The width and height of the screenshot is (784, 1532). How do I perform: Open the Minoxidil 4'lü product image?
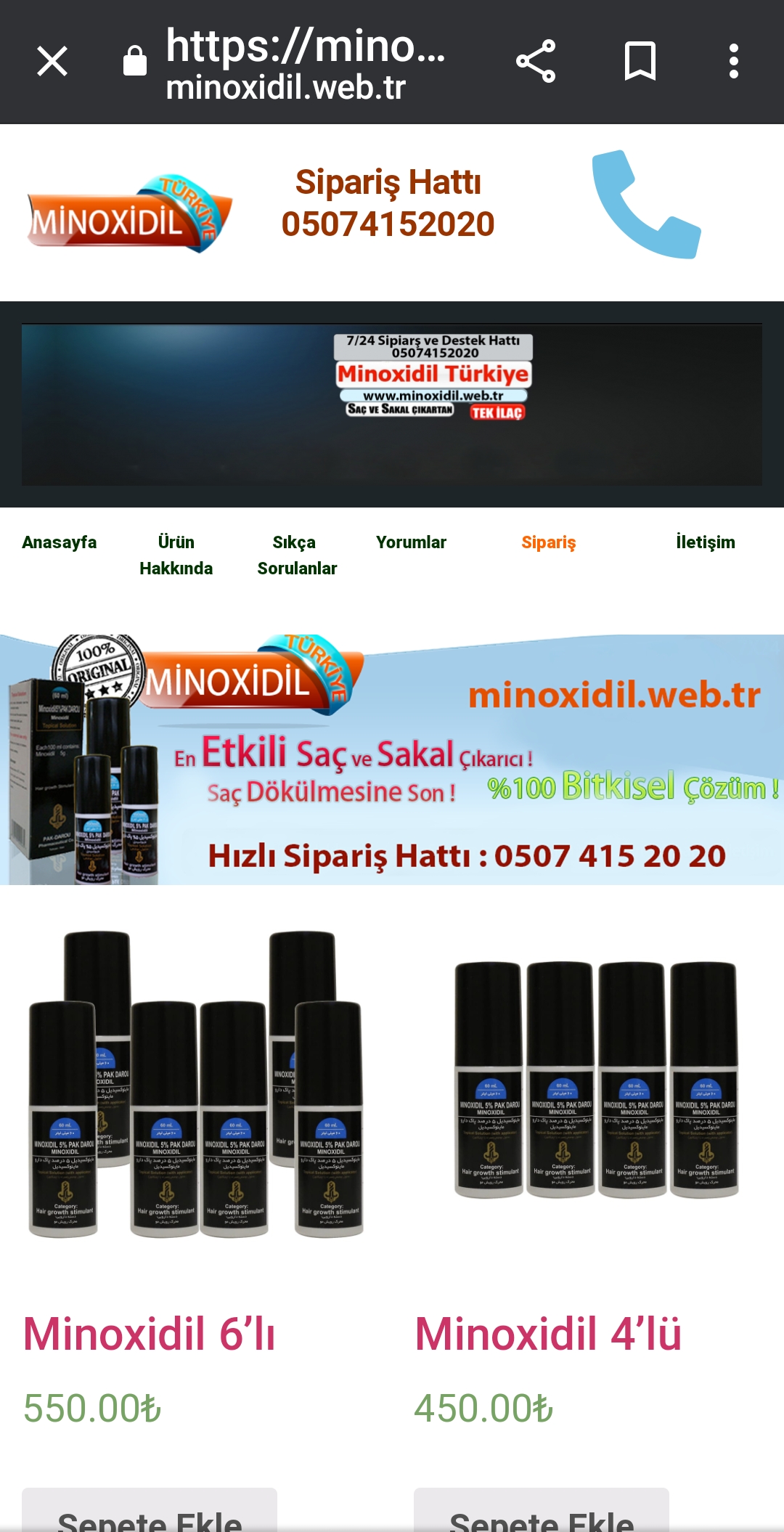(596, 1080)
